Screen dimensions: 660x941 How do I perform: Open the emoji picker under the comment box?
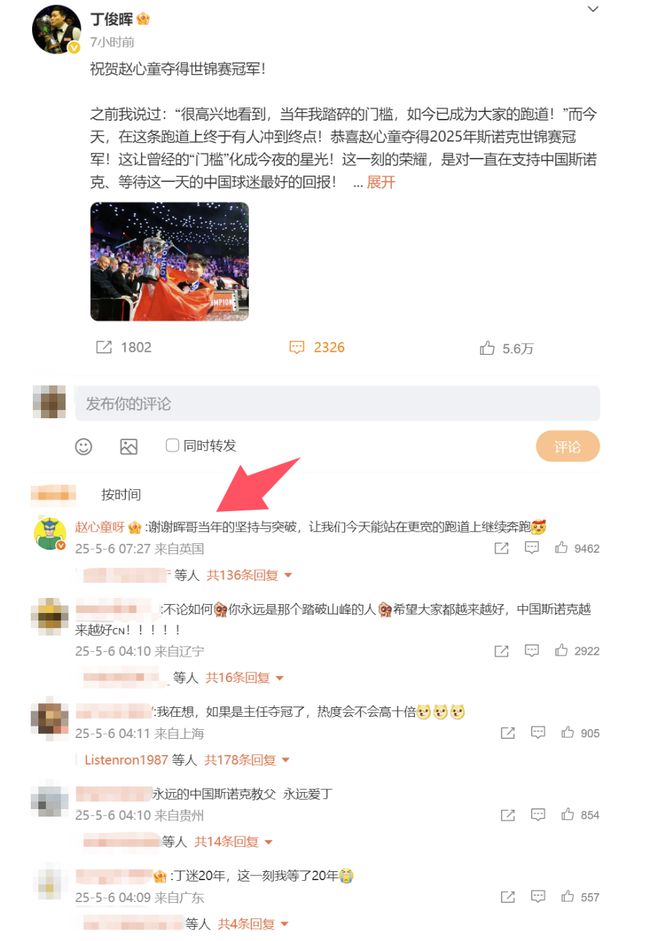[x=84, y=446]
